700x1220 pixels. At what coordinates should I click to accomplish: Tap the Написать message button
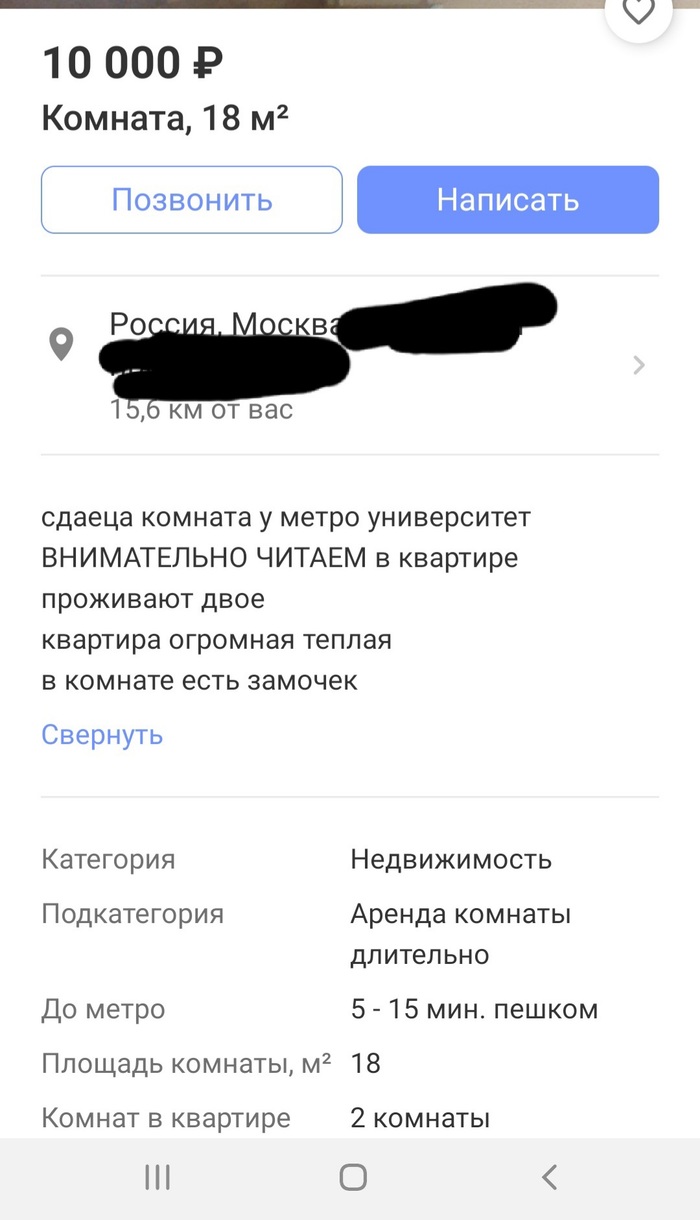coord(508,200)
